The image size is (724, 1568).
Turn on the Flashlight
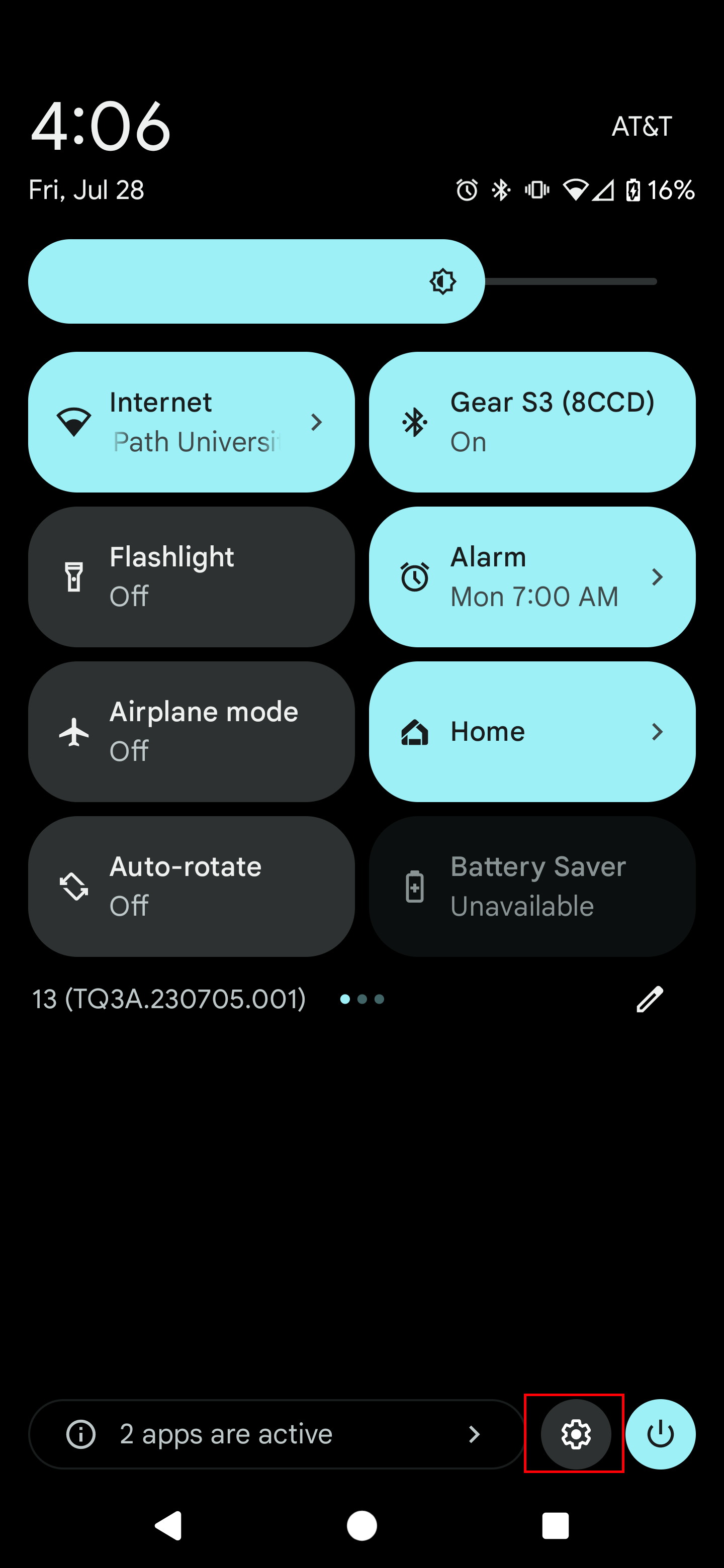click(191, 576)
